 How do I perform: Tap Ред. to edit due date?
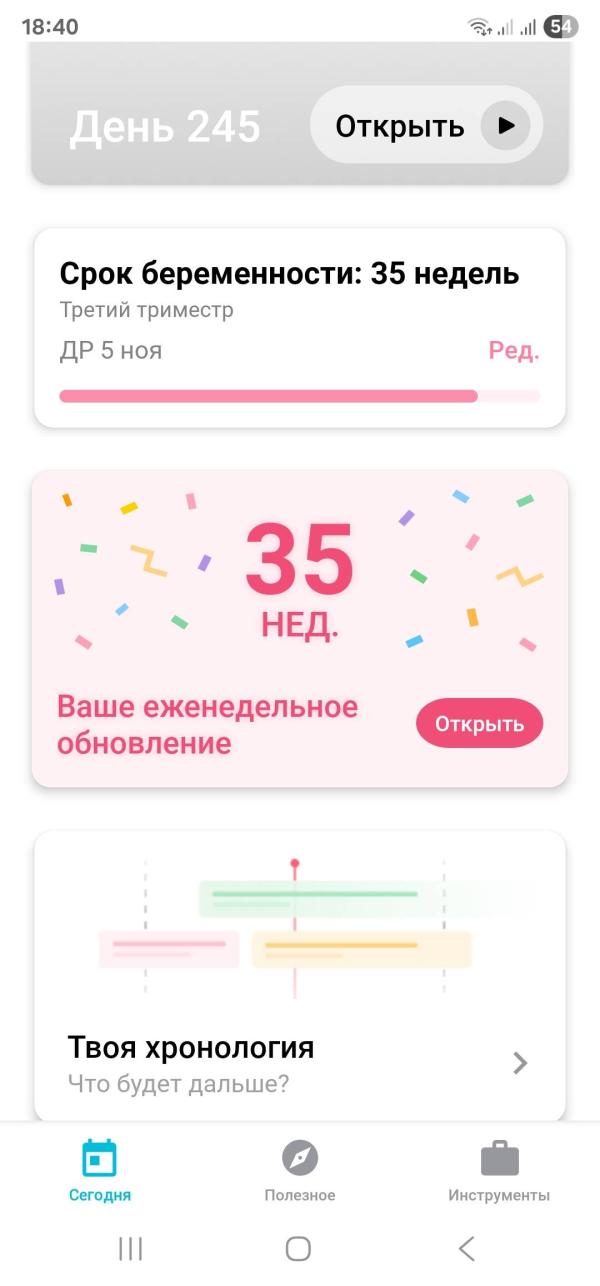pyautogui.click(x=513, y=351)
